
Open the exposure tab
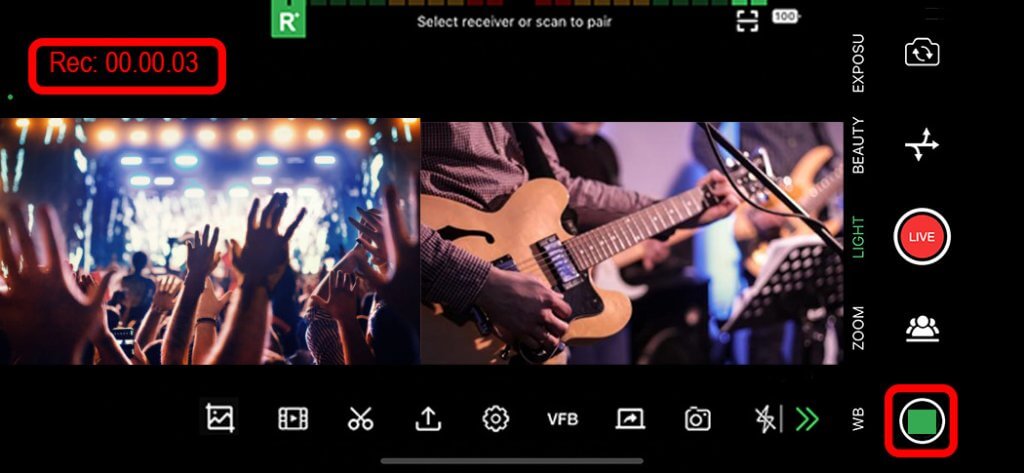858,62
